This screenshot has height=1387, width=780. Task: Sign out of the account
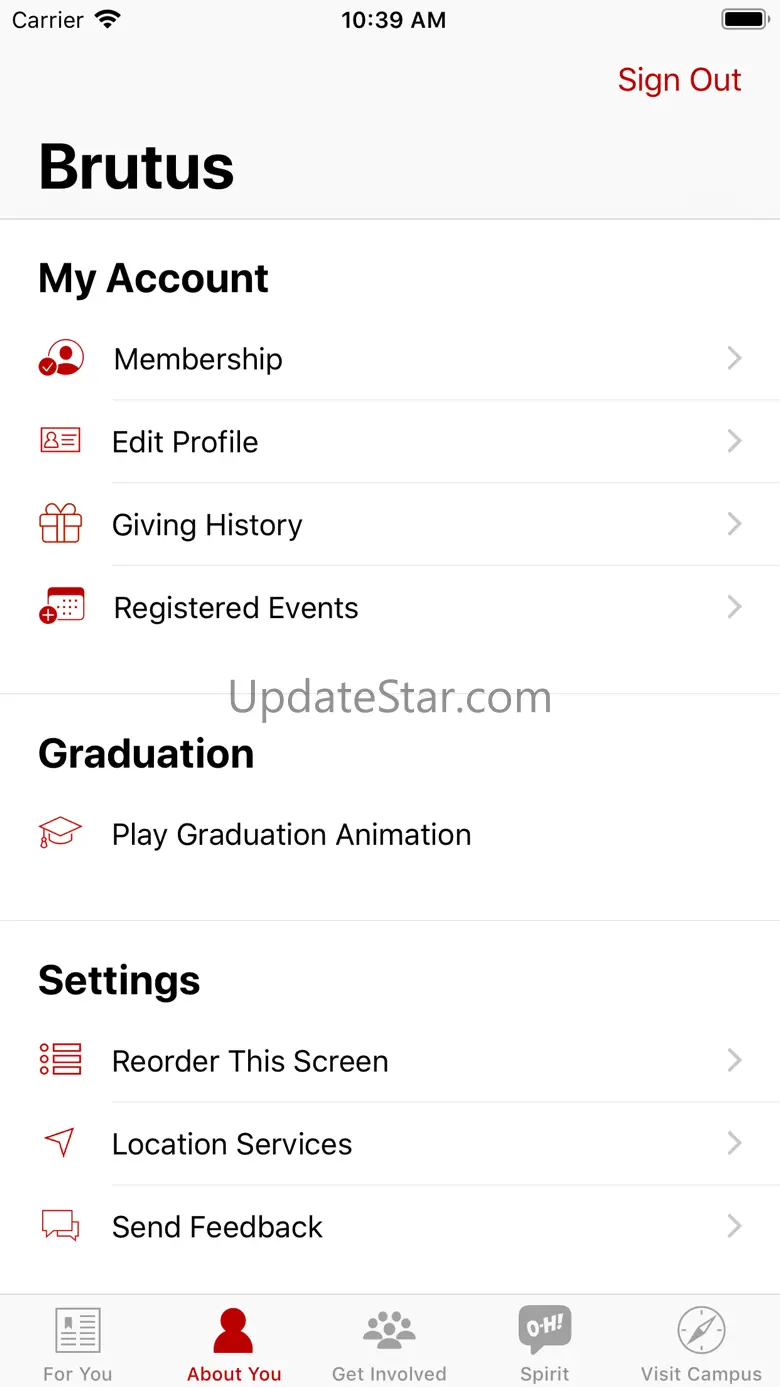(679, 80)
